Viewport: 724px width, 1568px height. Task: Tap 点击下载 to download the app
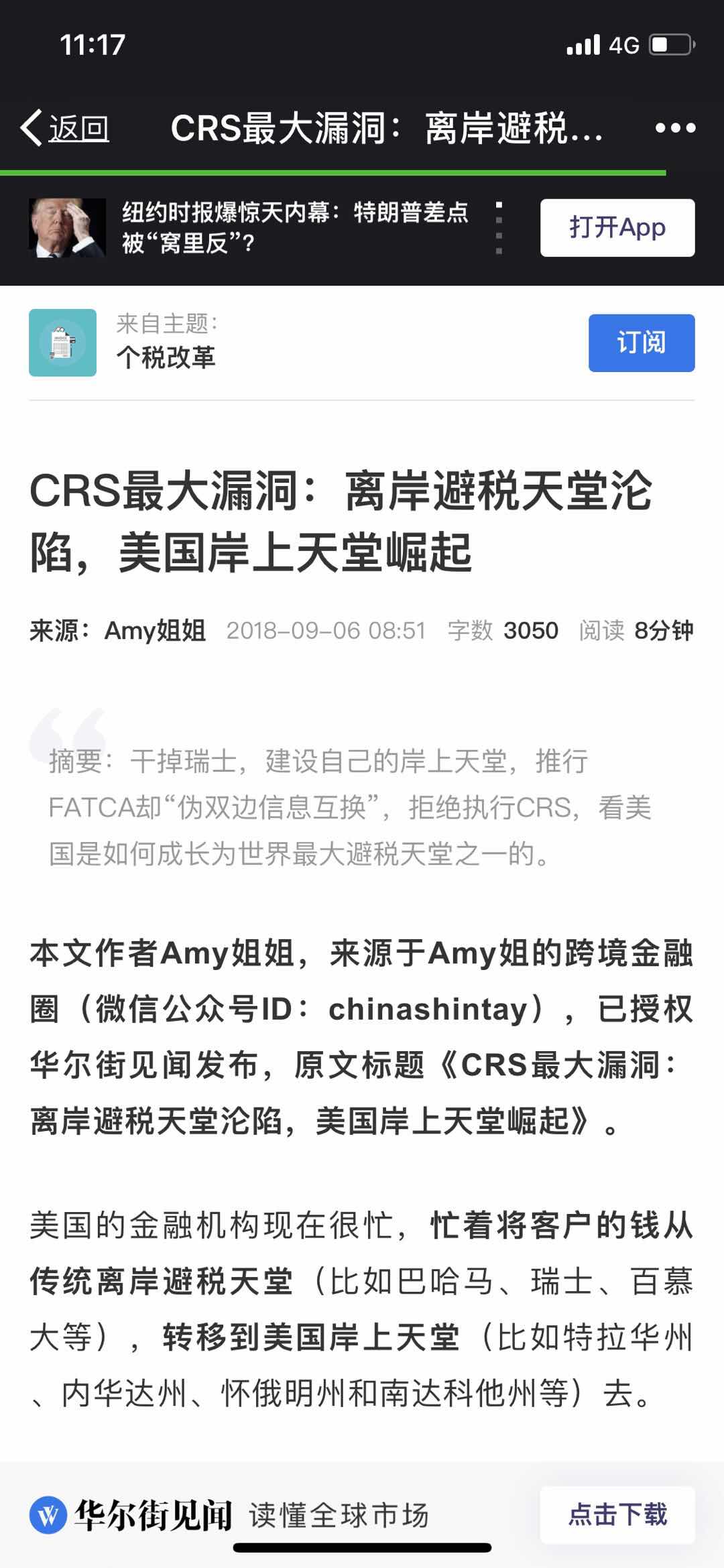(x=617, y=1514)
